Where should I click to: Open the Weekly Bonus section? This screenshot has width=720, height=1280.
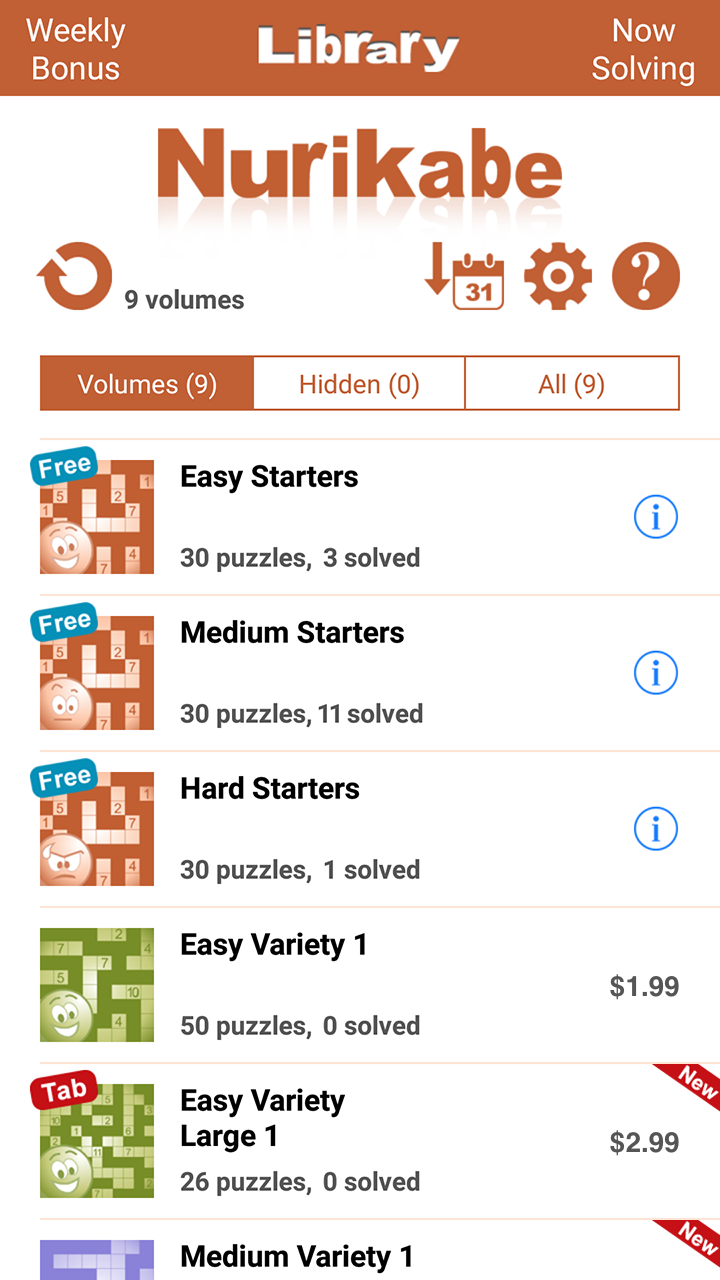point(75,49)
